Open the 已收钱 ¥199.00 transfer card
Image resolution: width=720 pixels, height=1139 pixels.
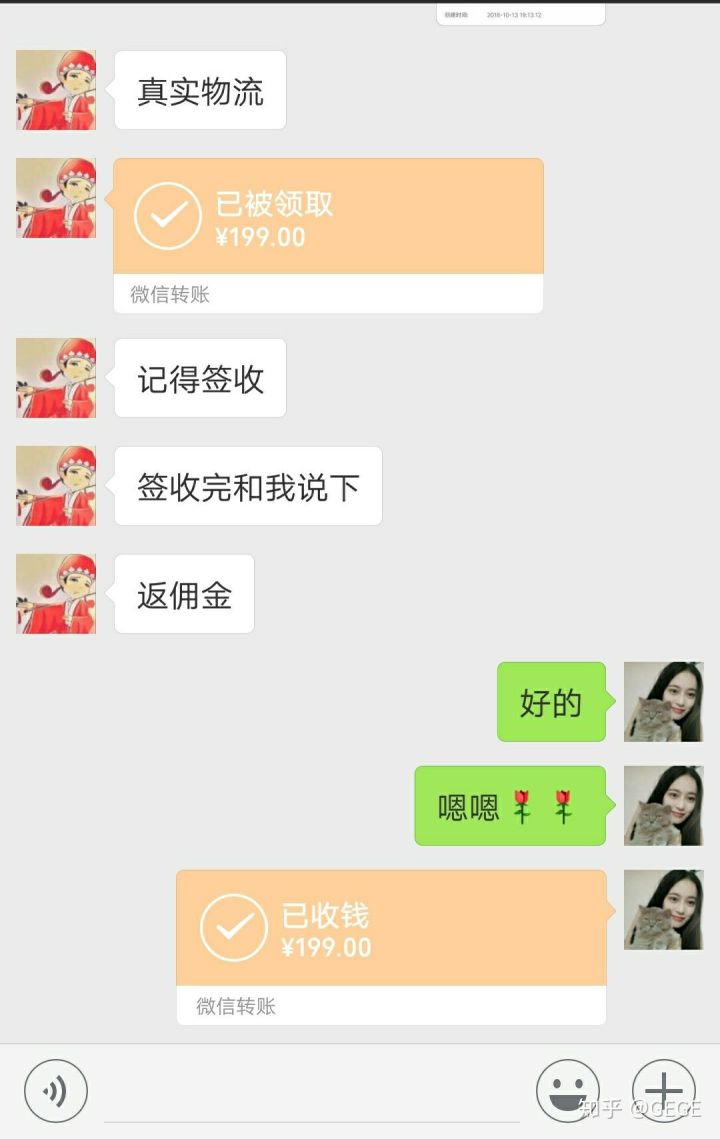(391, 946)
